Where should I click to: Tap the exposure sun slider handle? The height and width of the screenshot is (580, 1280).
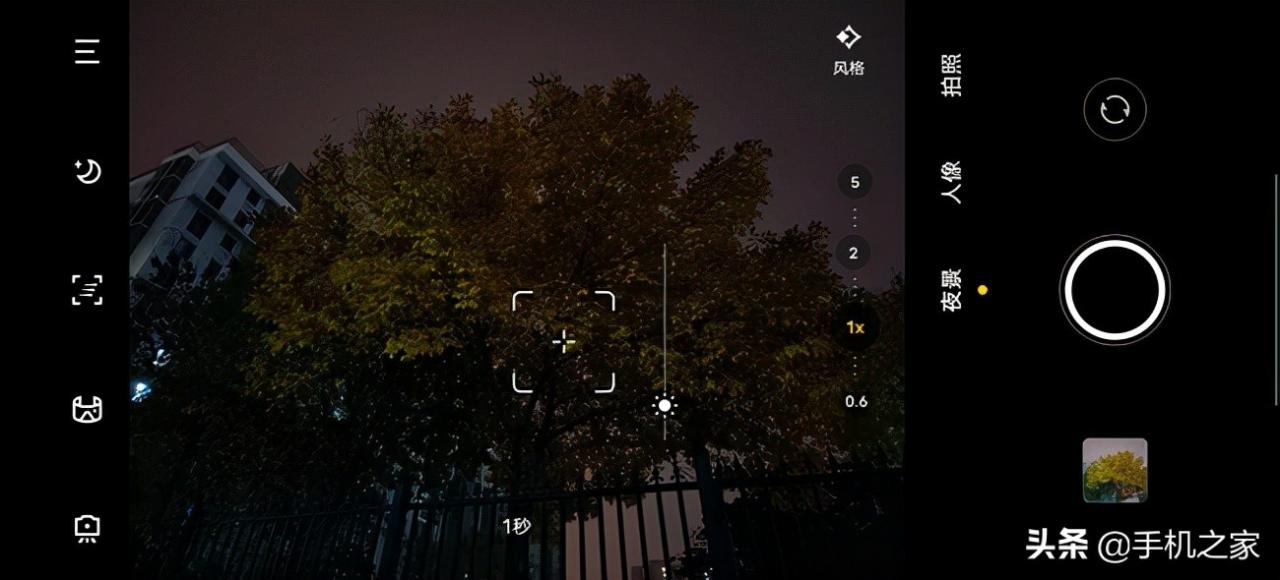coord(665,405)
